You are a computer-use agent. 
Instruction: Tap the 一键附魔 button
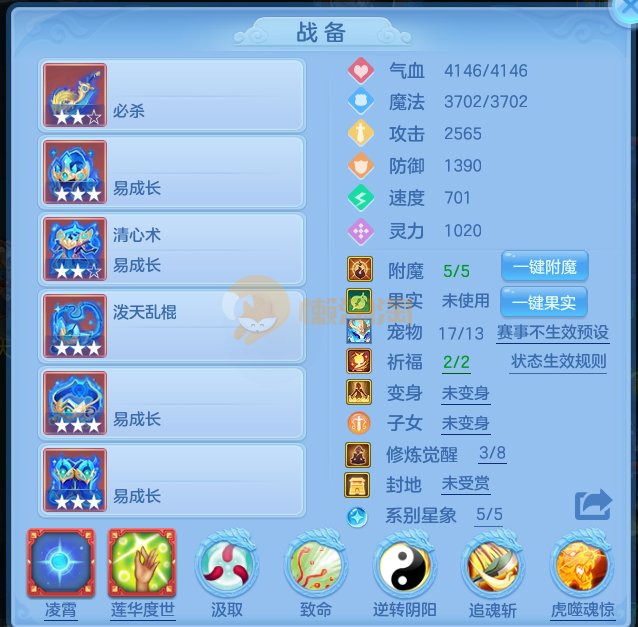tap(544, 267)
